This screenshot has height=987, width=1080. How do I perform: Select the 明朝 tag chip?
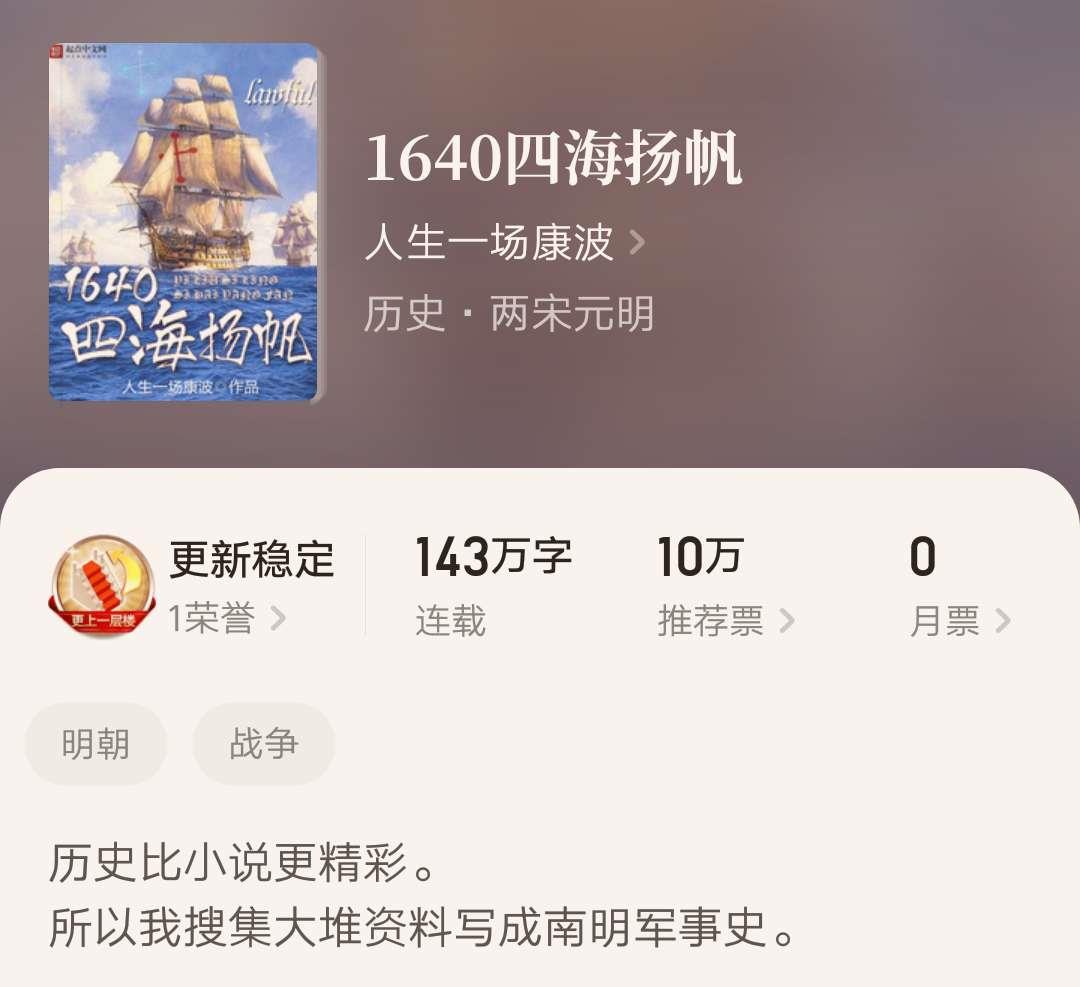pyautogui.click(x=96, y=744)
